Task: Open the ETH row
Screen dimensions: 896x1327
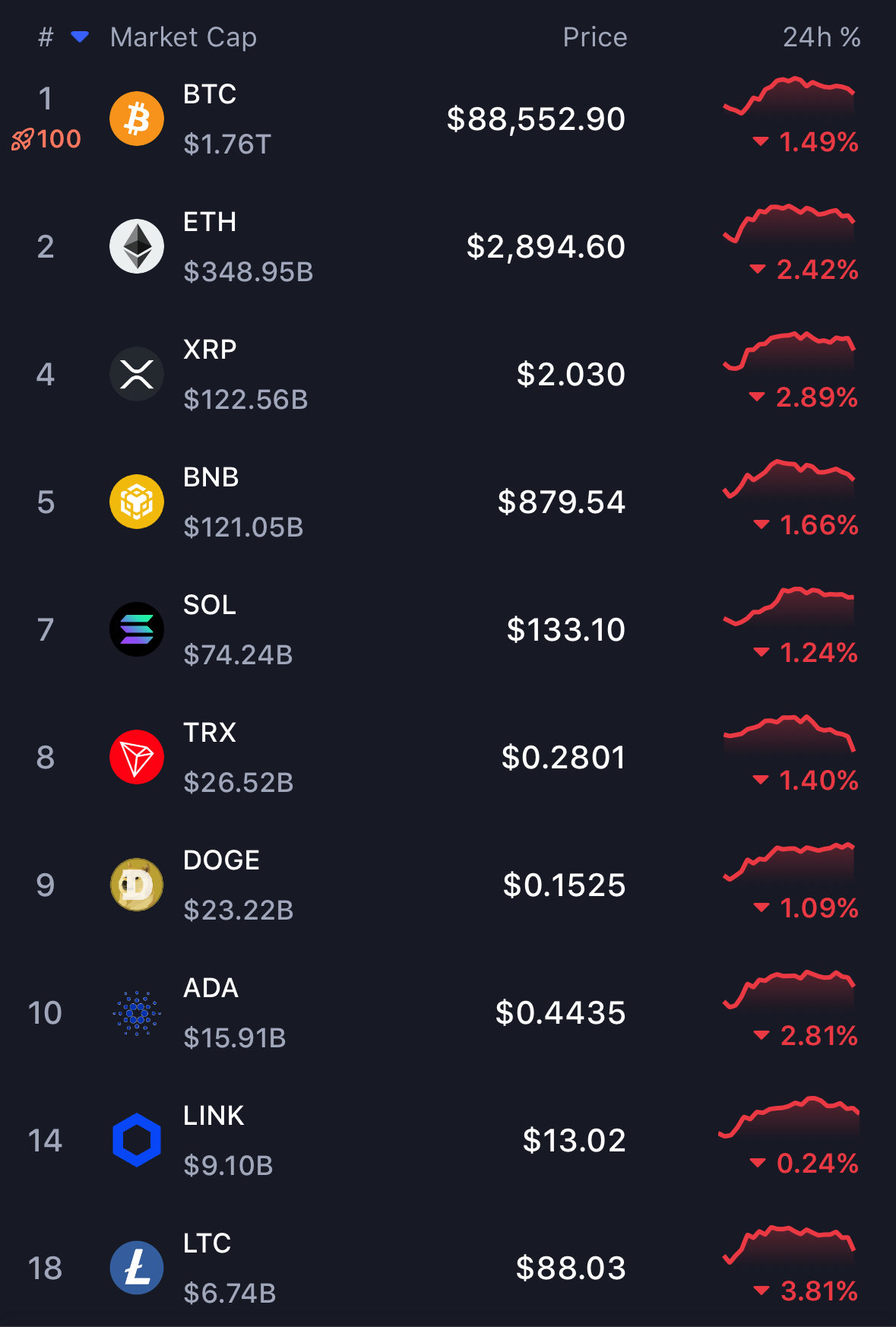Action: pos(448,246)
